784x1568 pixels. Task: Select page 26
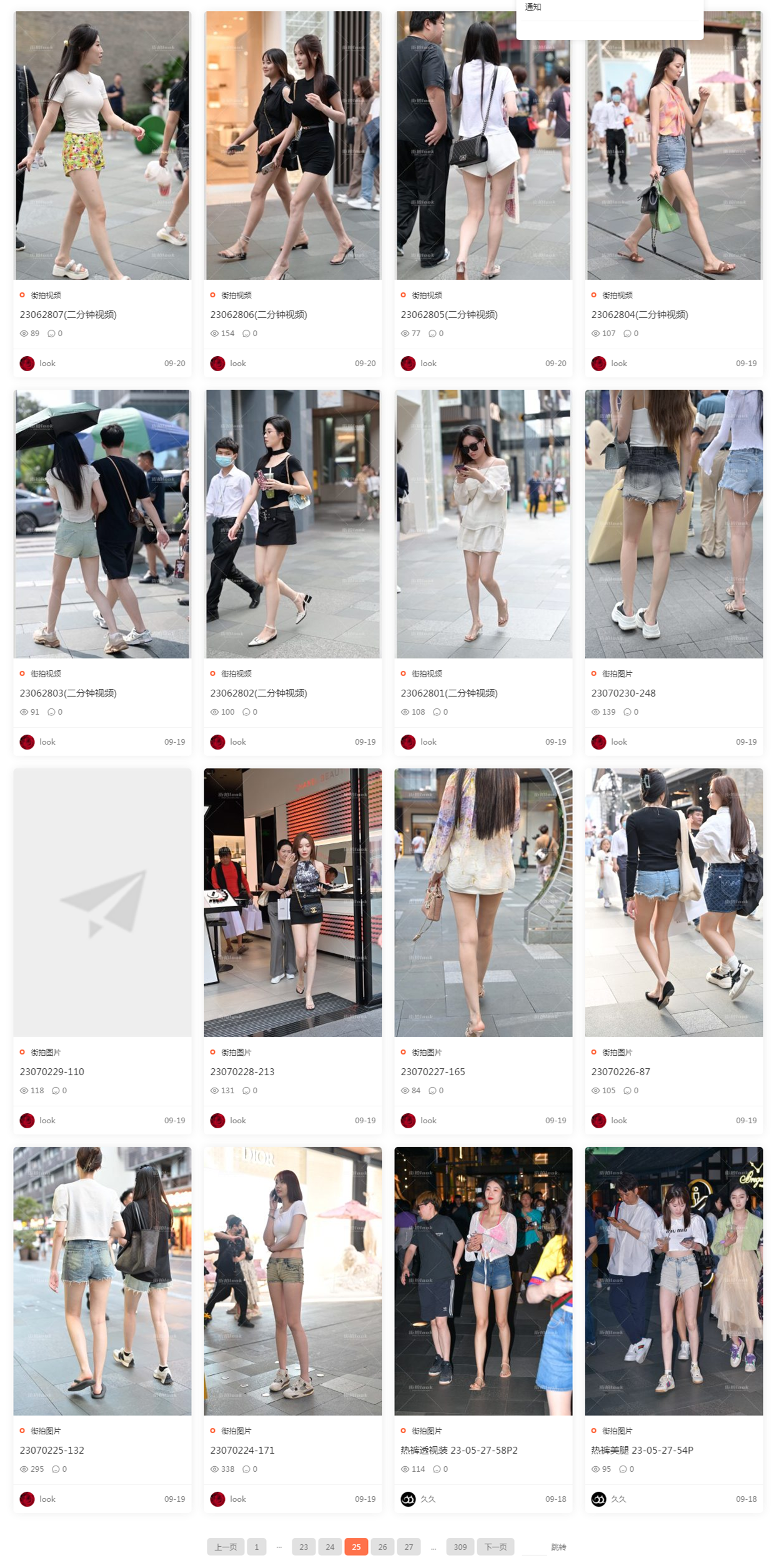[x=382, y=1547]
